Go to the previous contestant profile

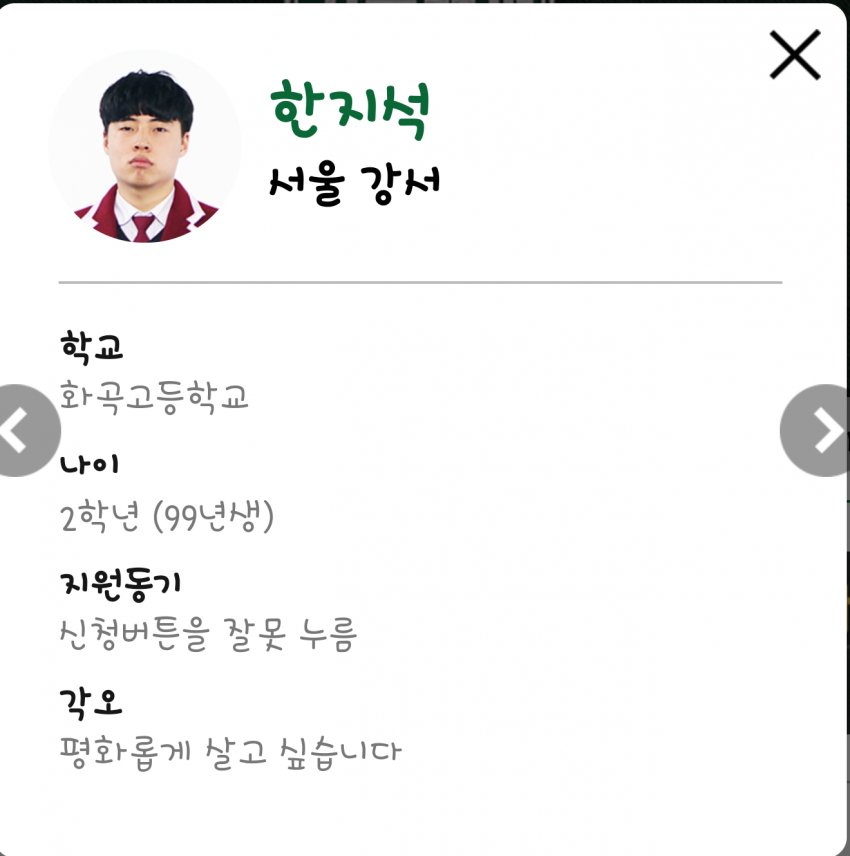[20, 430]
